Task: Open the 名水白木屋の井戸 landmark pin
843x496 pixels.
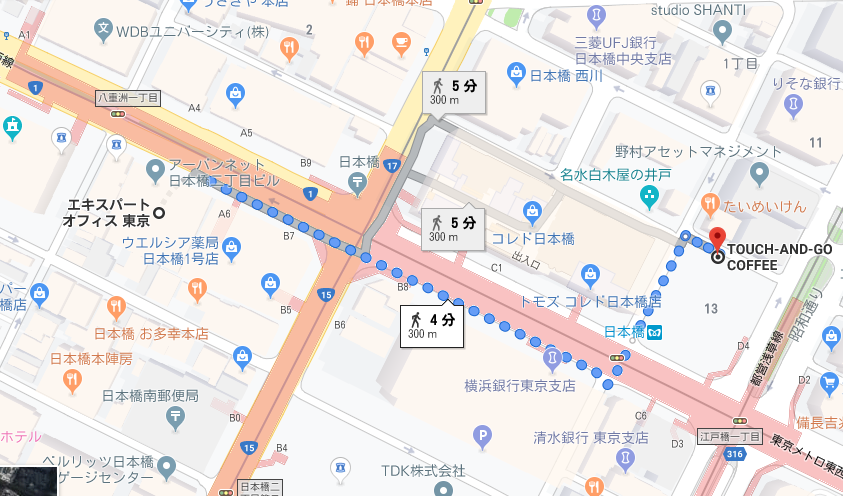Action: click(x=649, y=198)
